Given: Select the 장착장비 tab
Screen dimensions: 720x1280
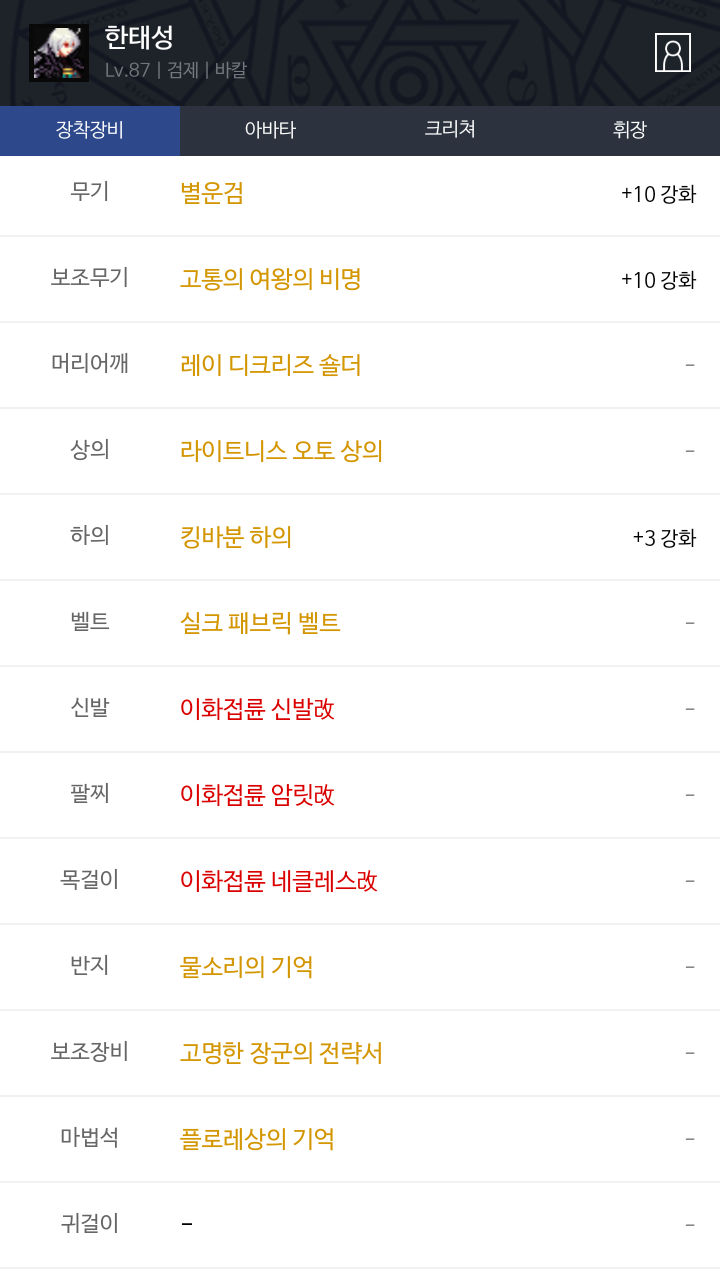Looking at the screenshot, I should 90,130.
